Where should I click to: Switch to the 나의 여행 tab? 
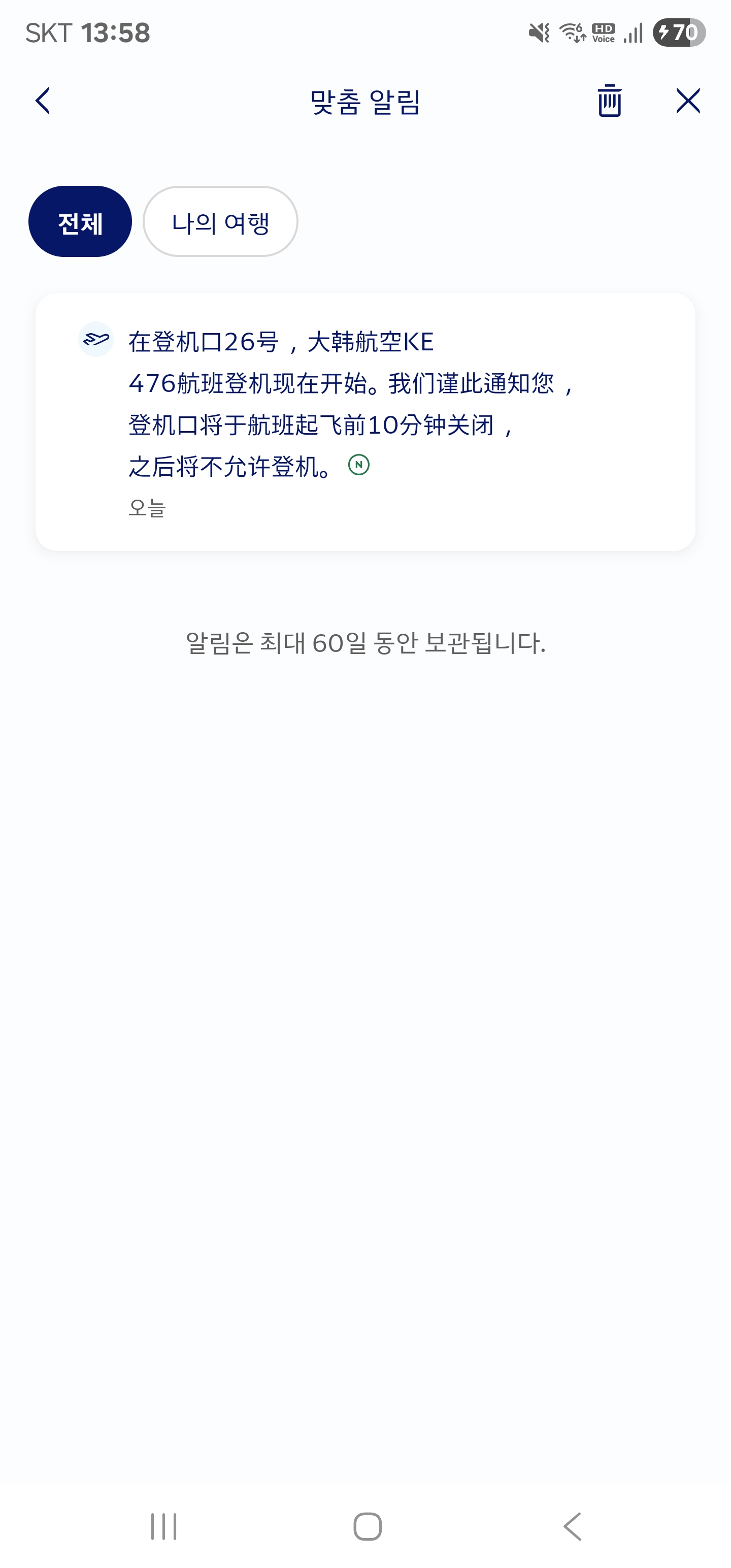point(220,221)
